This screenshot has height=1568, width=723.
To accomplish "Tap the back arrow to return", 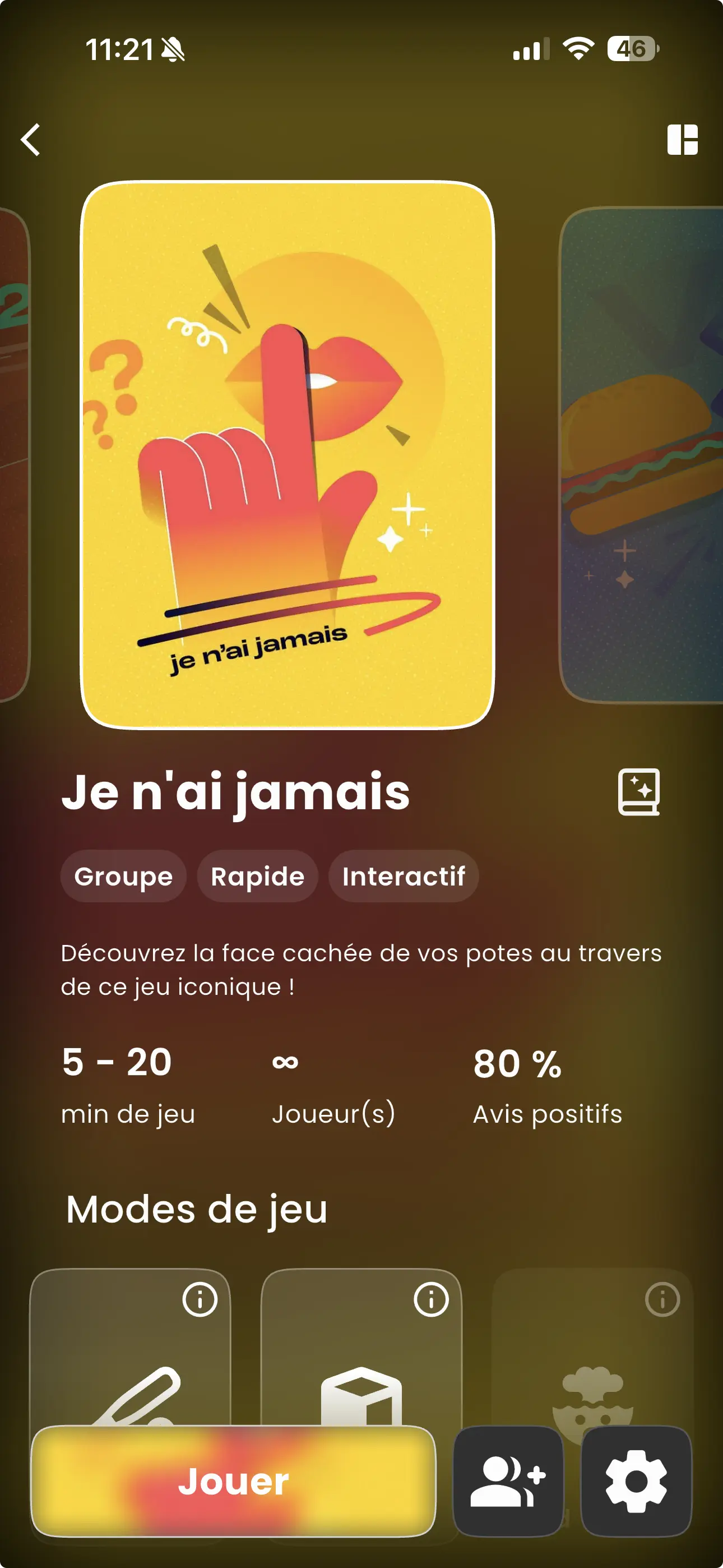I will click(x=30, y=140).
